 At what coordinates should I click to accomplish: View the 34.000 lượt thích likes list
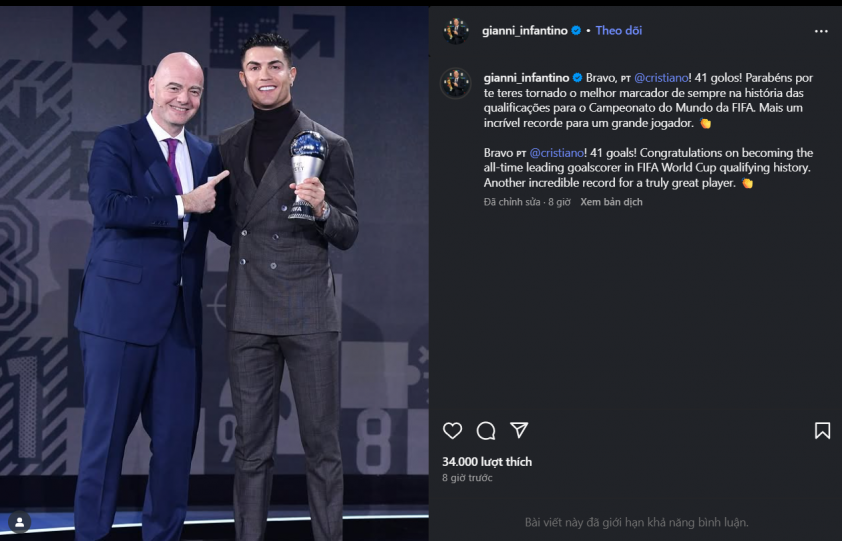(x=487, y=462)
